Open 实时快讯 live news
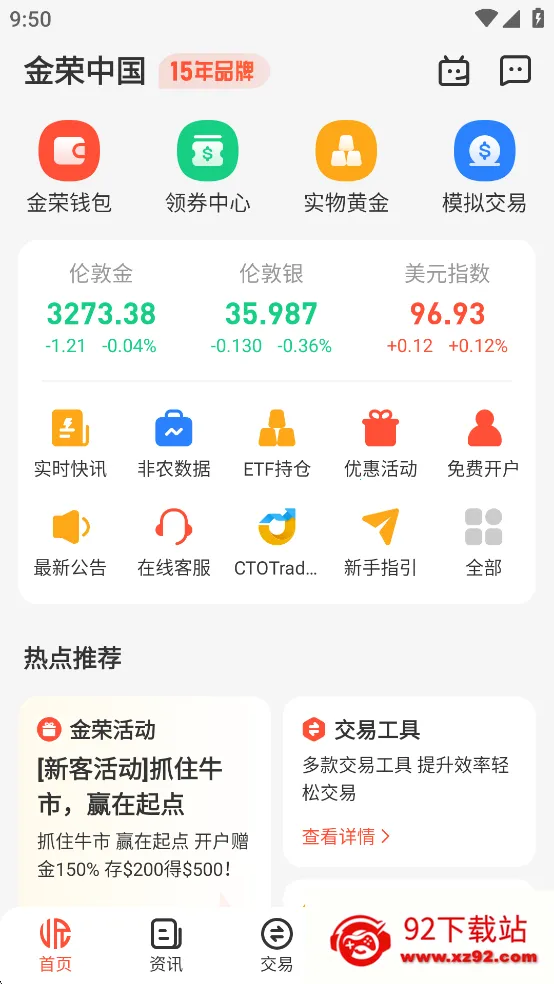 click(x=70, y=443)
